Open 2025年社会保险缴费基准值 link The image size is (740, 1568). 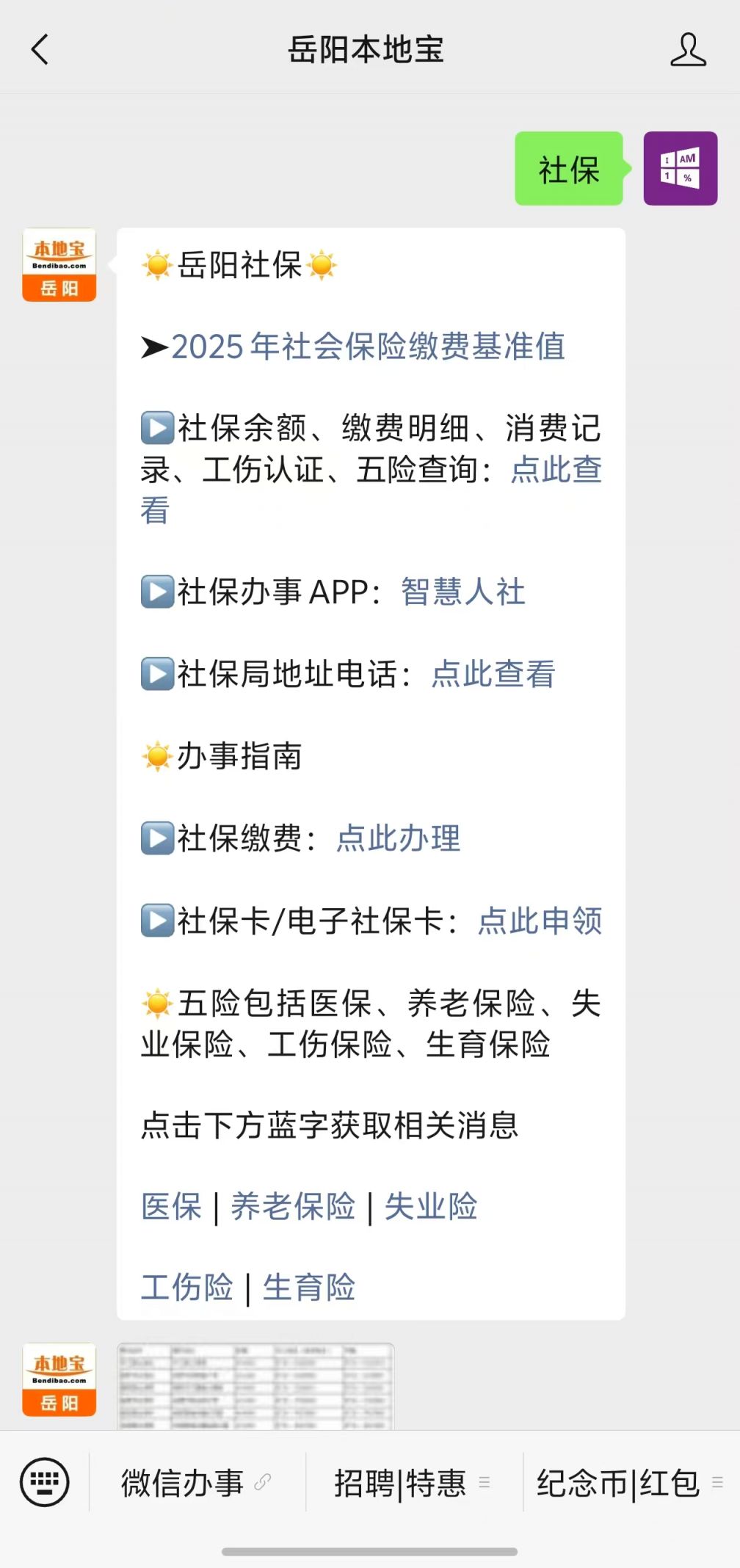(368, 346)
